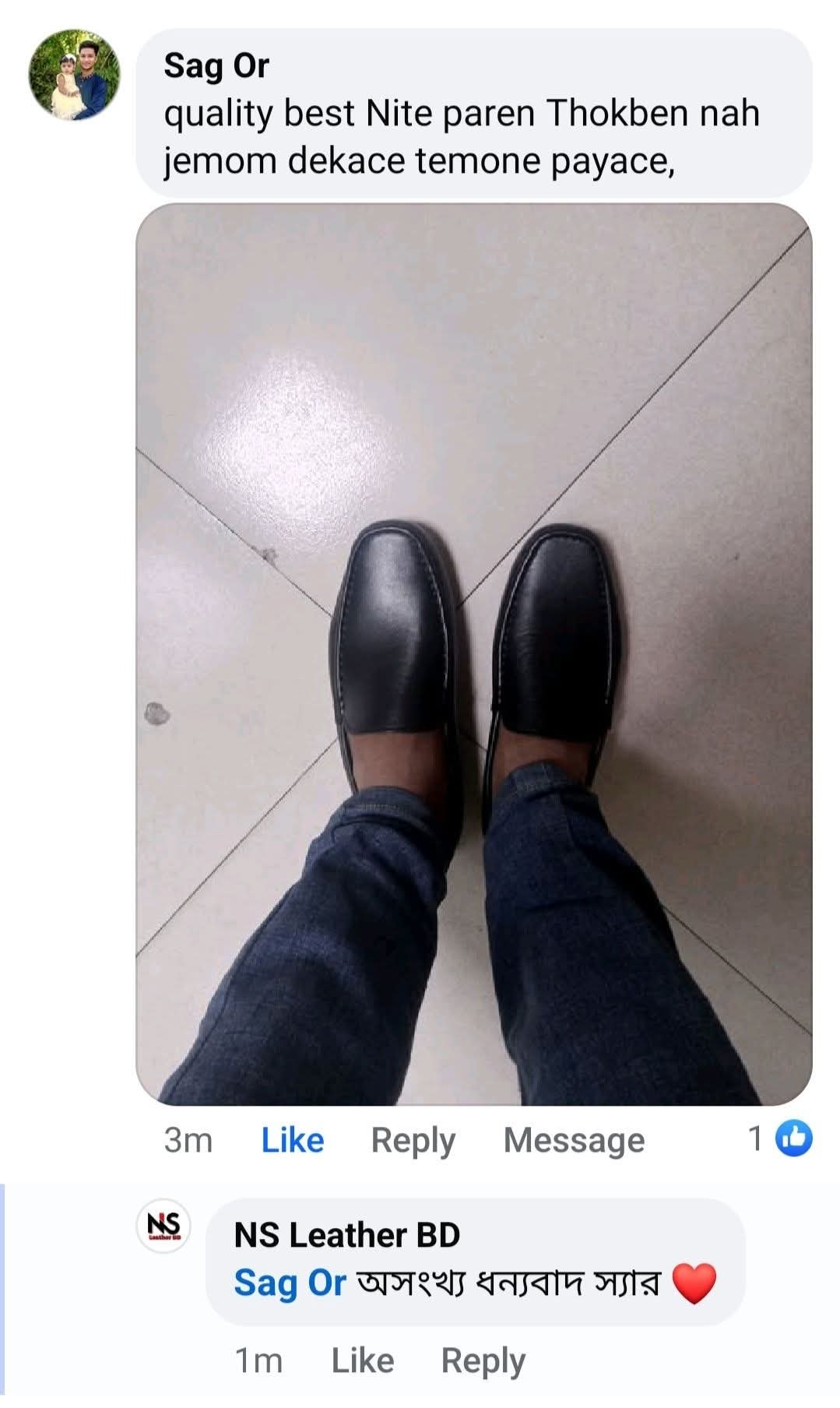Screen dimensions: 840x1408
Task: View reactions on Sag Or's comment
Action: [x=780, y=1139]
